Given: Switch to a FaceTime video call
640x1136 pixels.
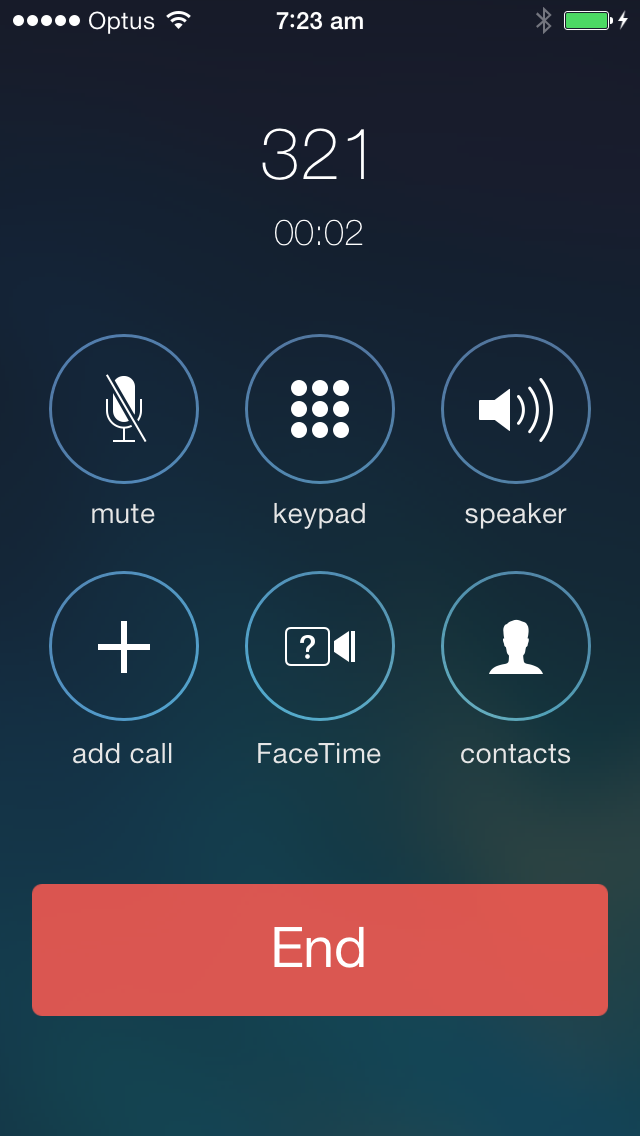Looking at the screenshot, I should click(x=320, y=646).
